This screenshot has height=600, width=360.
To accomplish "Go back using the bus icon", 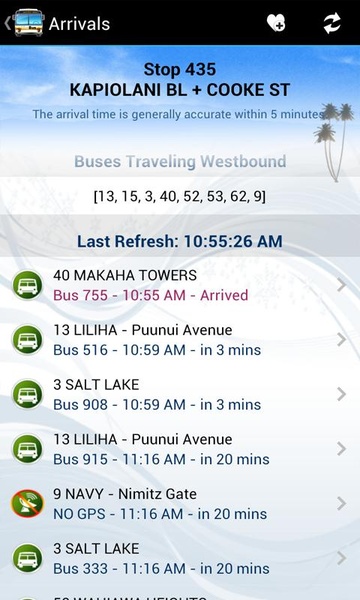I will pyautogui.click(x=25, y=22).
